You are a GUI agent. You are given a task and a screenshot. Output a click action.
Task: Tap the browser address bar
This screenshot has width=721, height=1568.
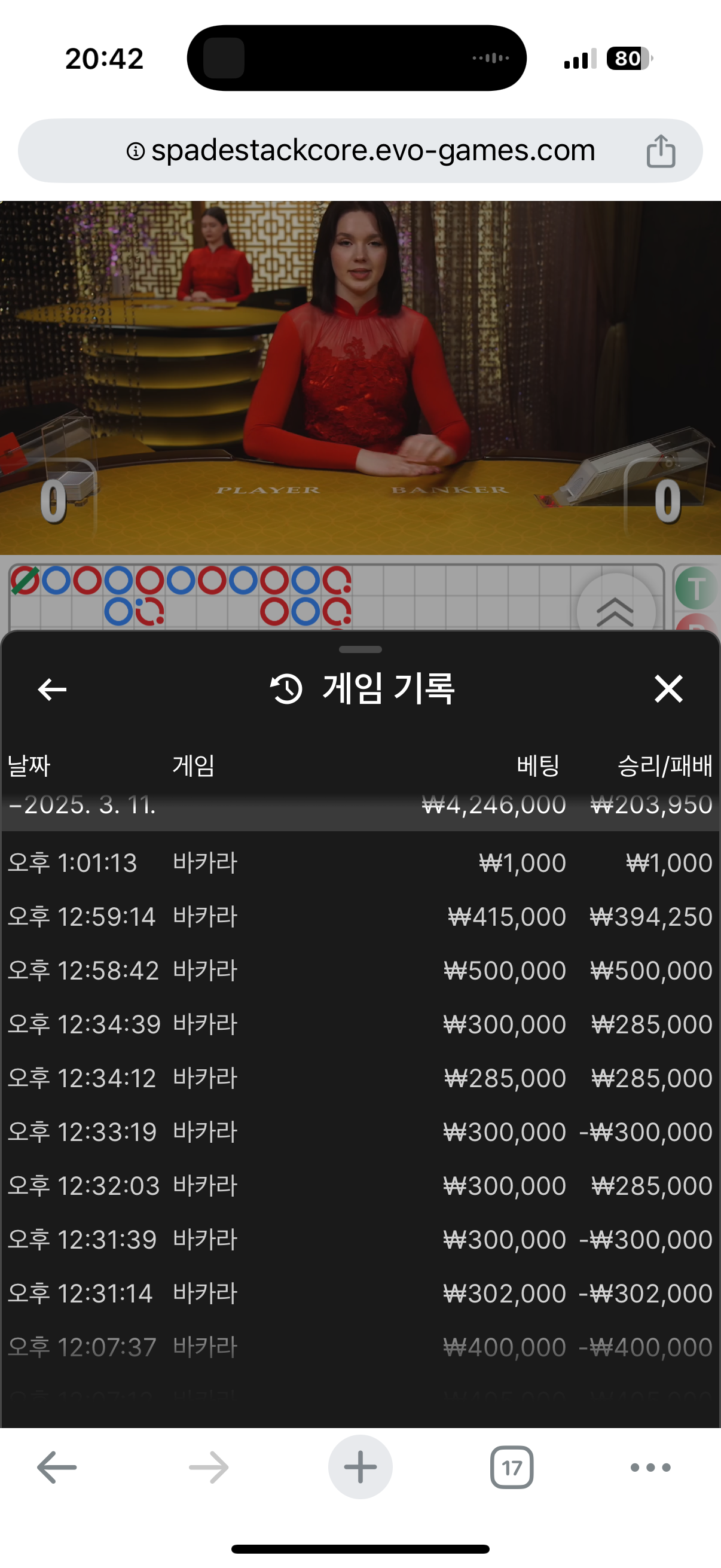360,150
